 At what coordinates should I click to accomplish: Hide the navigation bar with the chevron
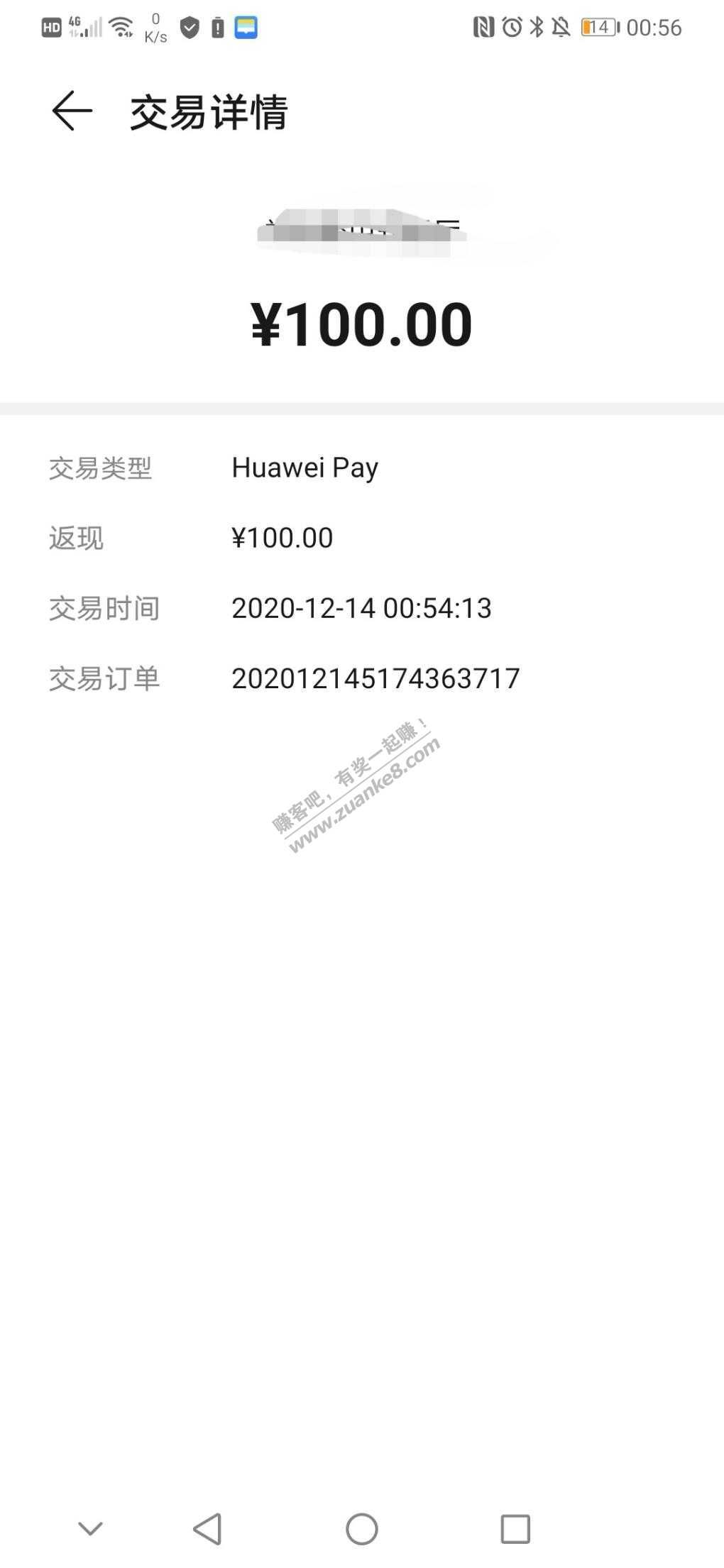click(x=90, y=1528)
